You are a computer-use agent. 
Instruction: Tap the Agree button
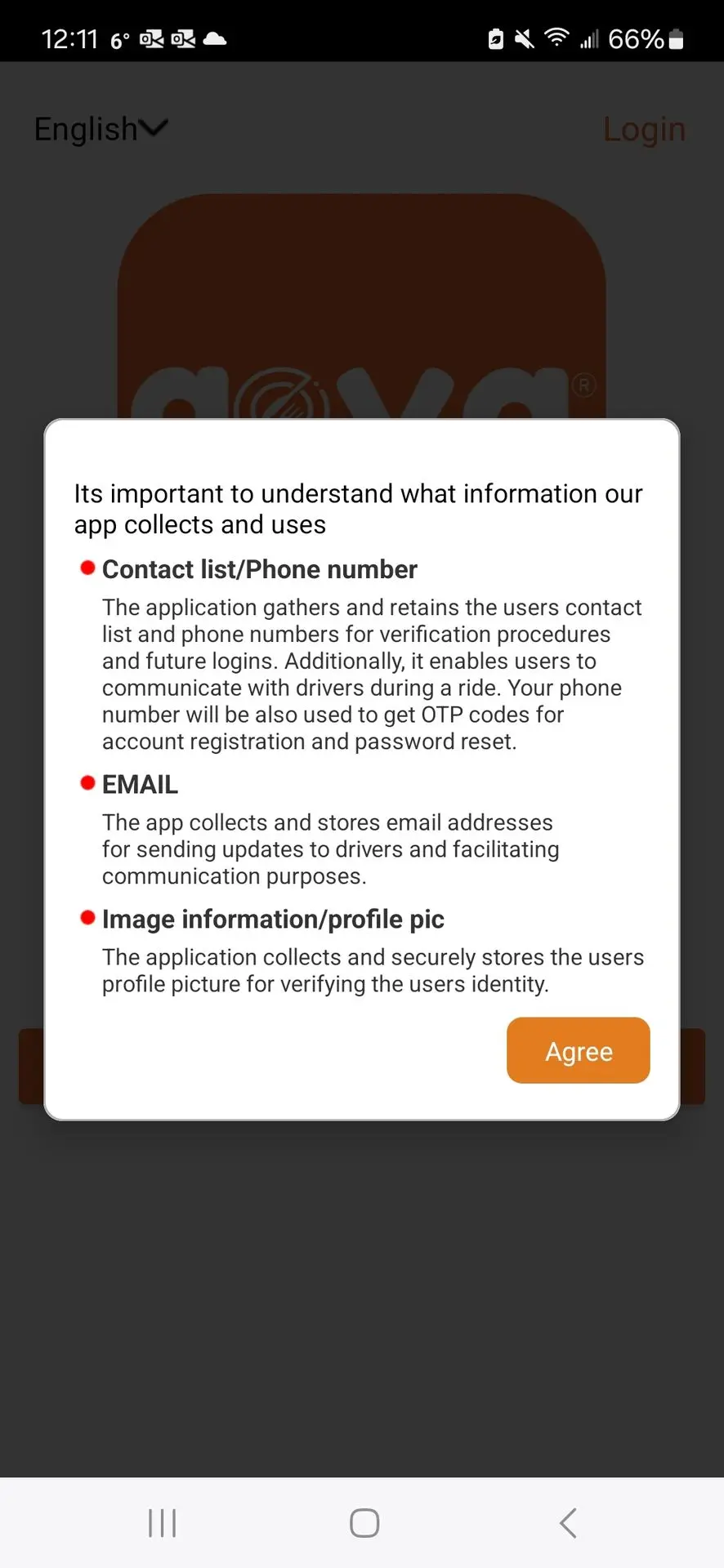(578, 1050)
